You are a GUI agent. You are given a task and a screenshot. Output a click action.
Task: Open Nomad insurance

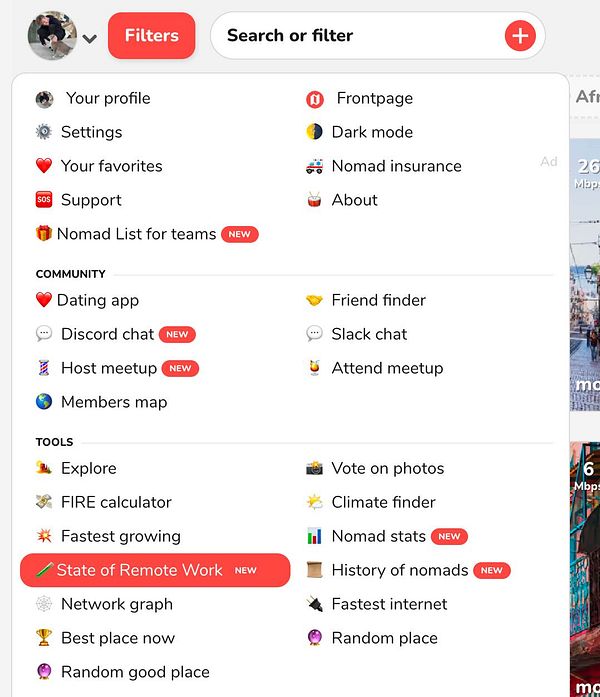point(396,166)
